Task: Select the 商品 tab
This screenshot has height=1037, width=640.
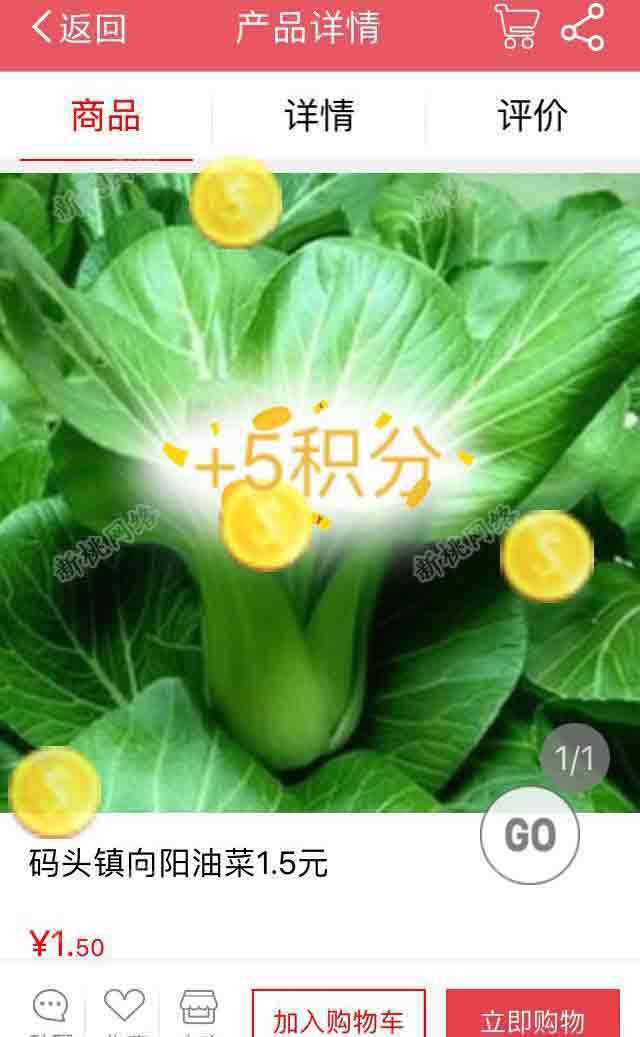Action: coord(106,116)
